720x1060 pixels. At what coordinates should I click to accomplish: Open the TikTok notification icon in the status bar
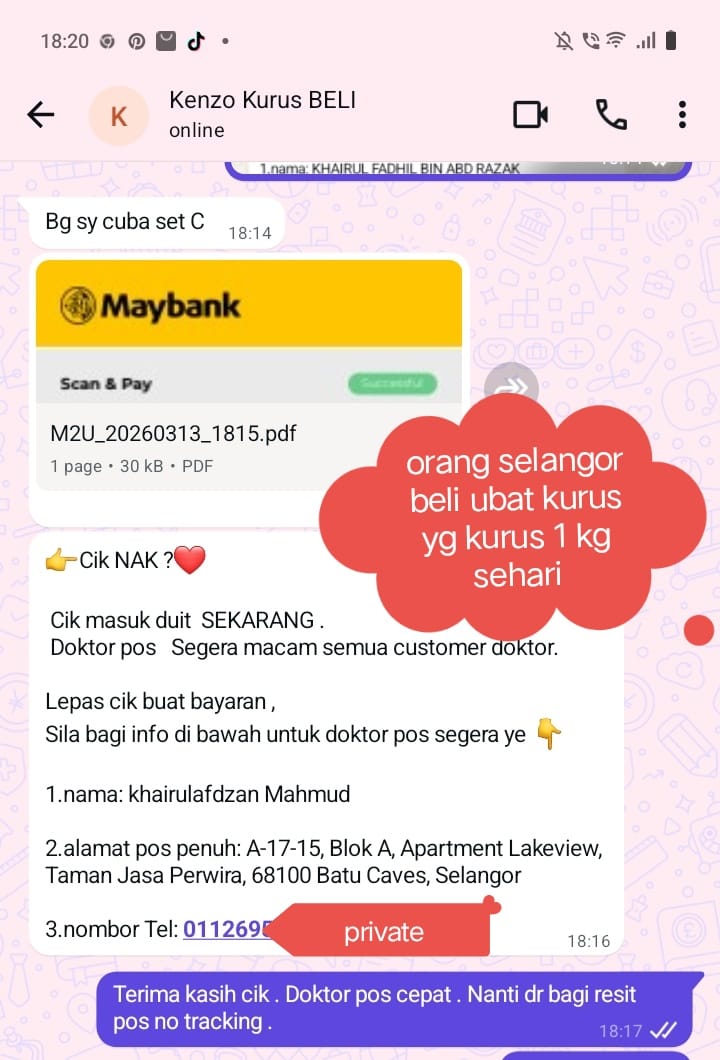tap(194, 41)
